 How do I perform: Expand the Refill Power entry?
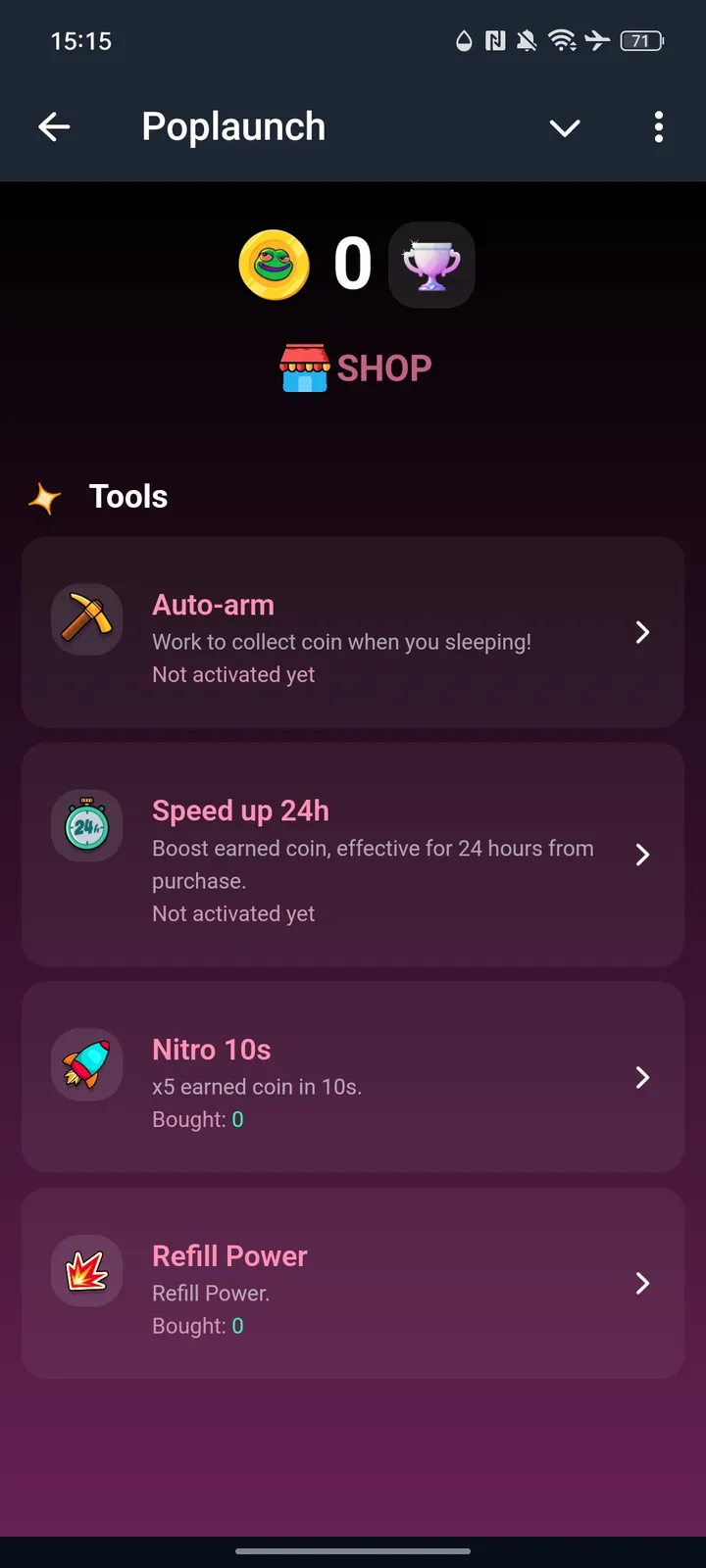642,1283
